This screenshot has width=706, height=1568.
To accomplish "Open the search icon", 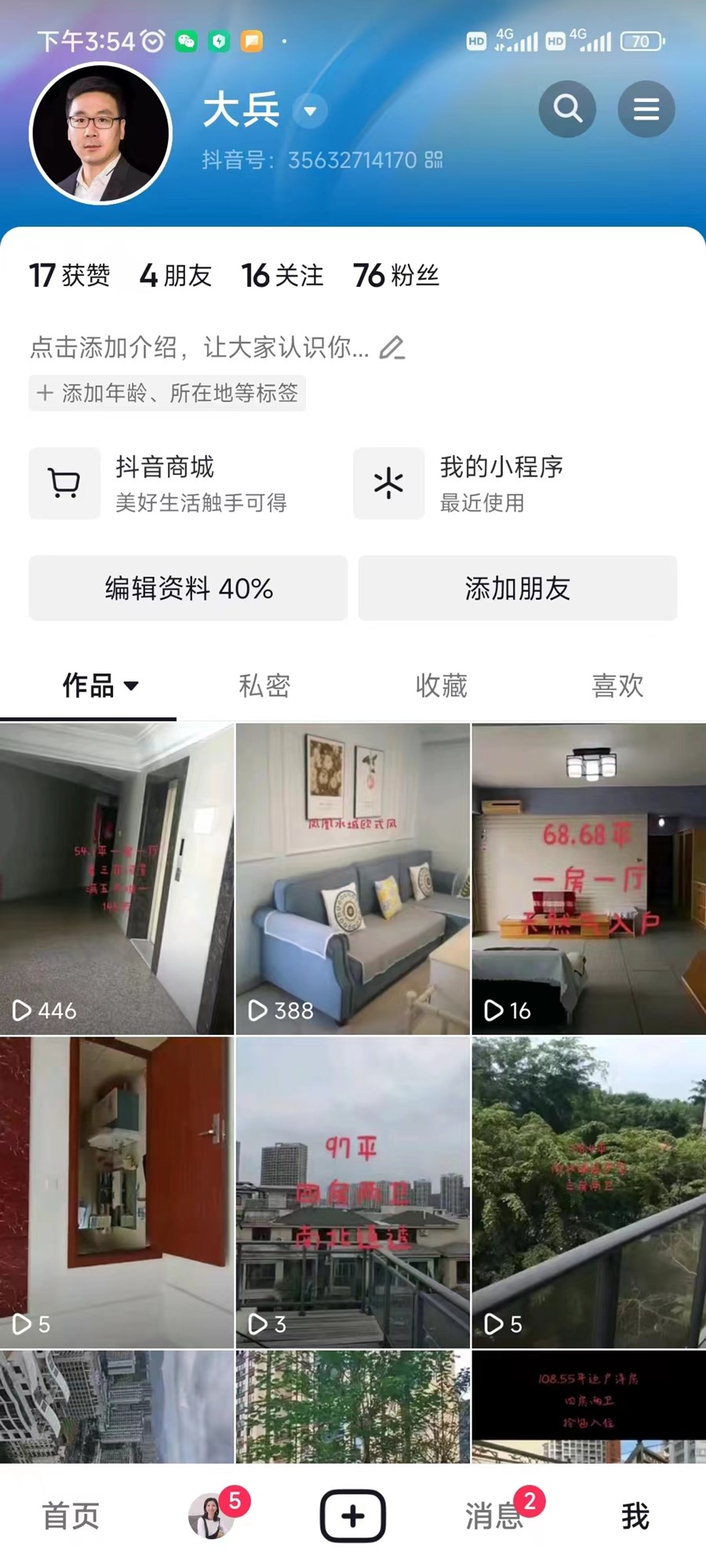I will 567,109.
